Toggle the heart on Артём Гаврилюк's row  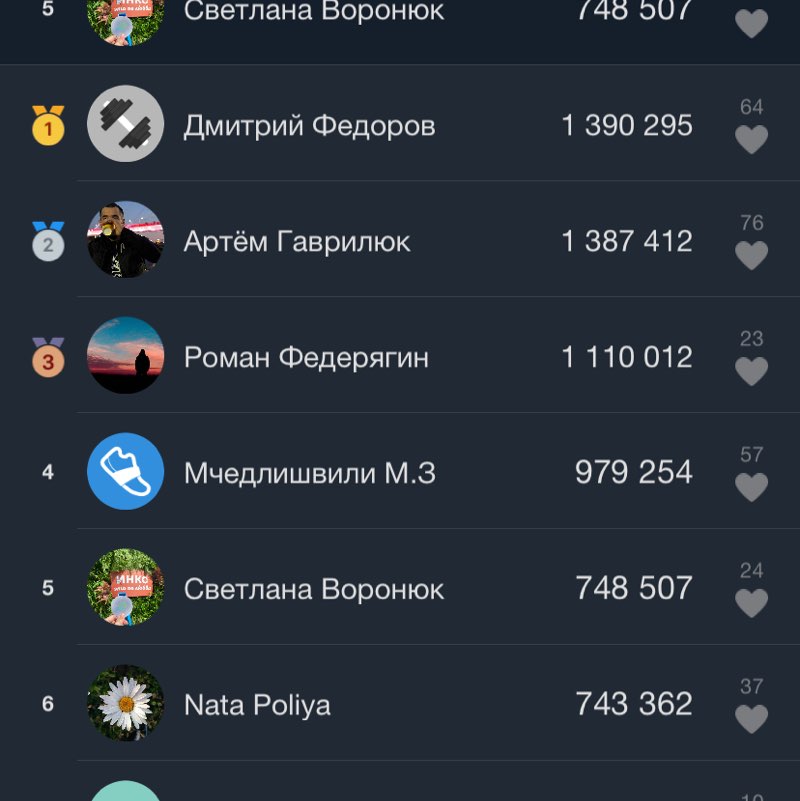pos(752,255)
